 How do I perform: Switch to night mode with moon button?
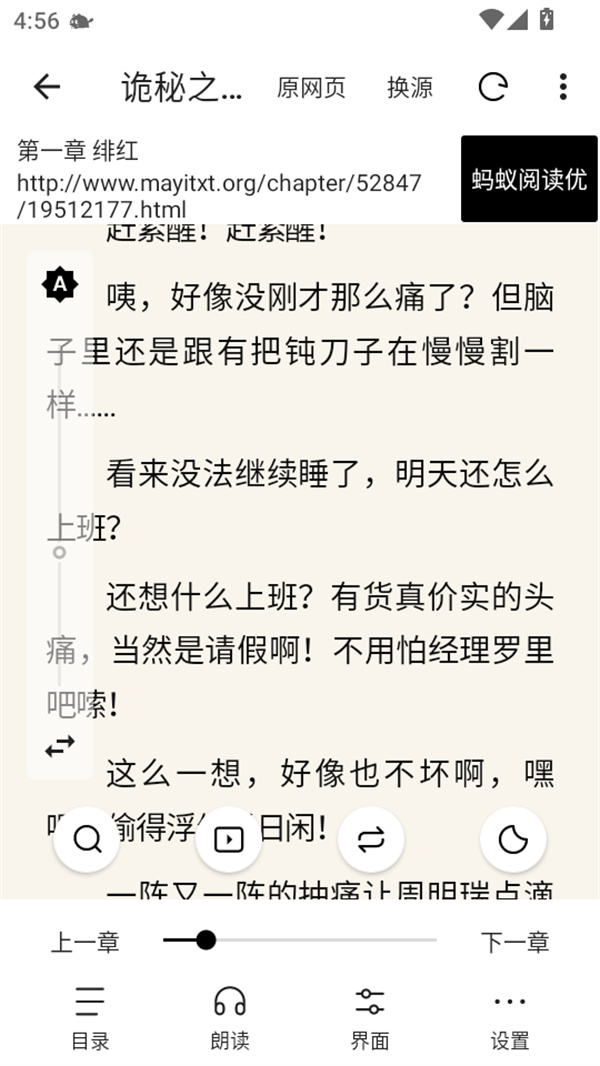click(513, 839)
